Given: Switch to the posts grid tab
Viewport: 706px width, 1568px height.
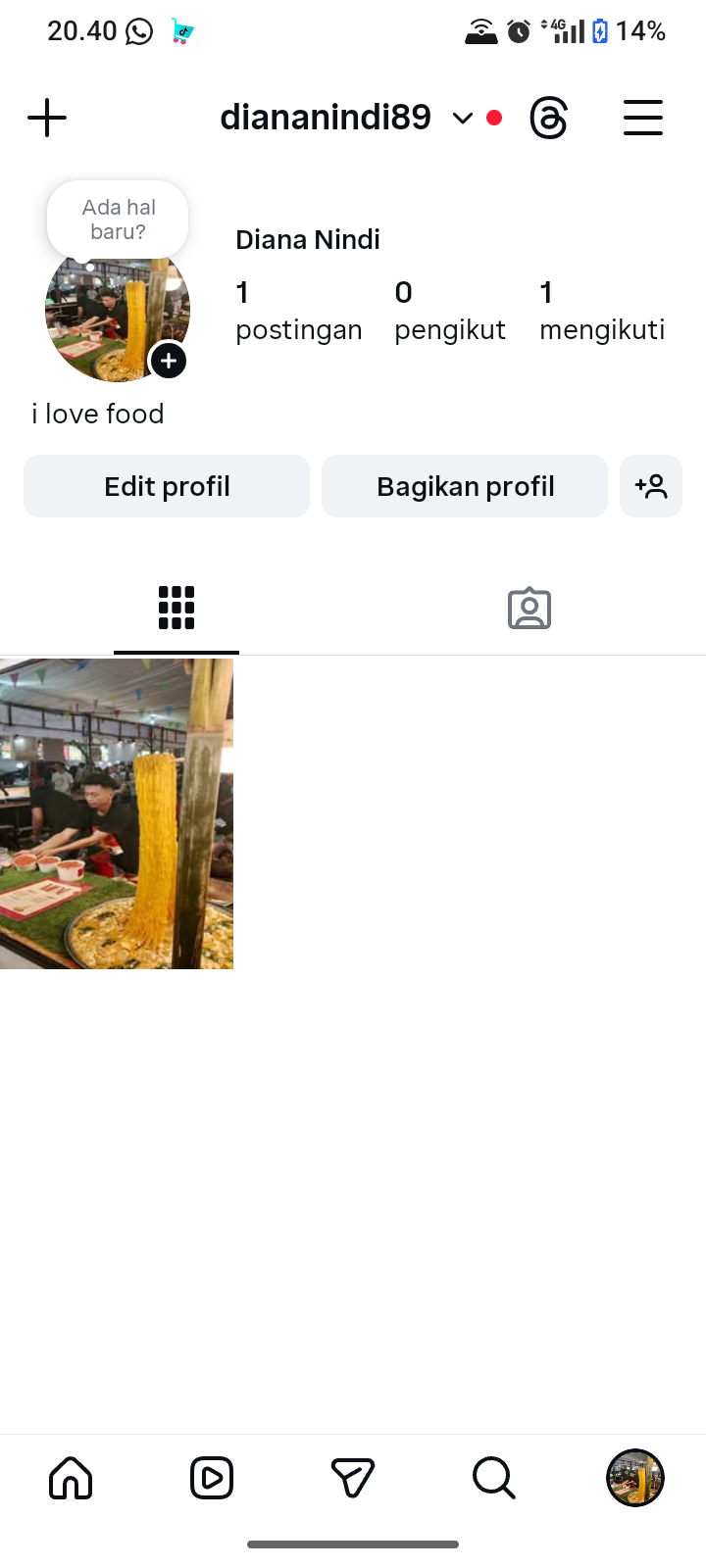Looking at the screenshot, I should point(176,608).
